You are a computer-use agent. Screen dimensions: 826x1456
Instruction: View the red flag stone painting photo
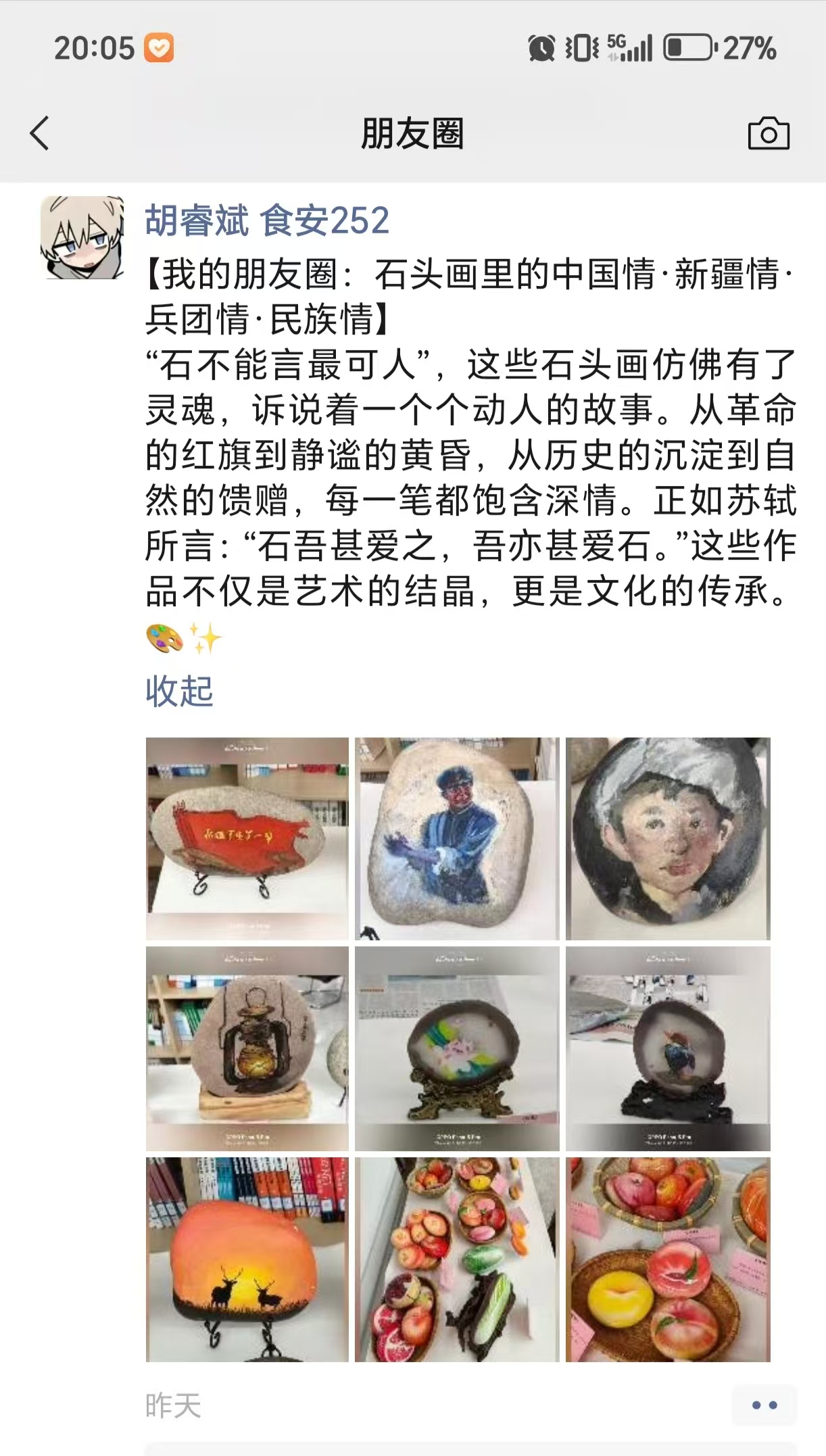click(247, 838)
